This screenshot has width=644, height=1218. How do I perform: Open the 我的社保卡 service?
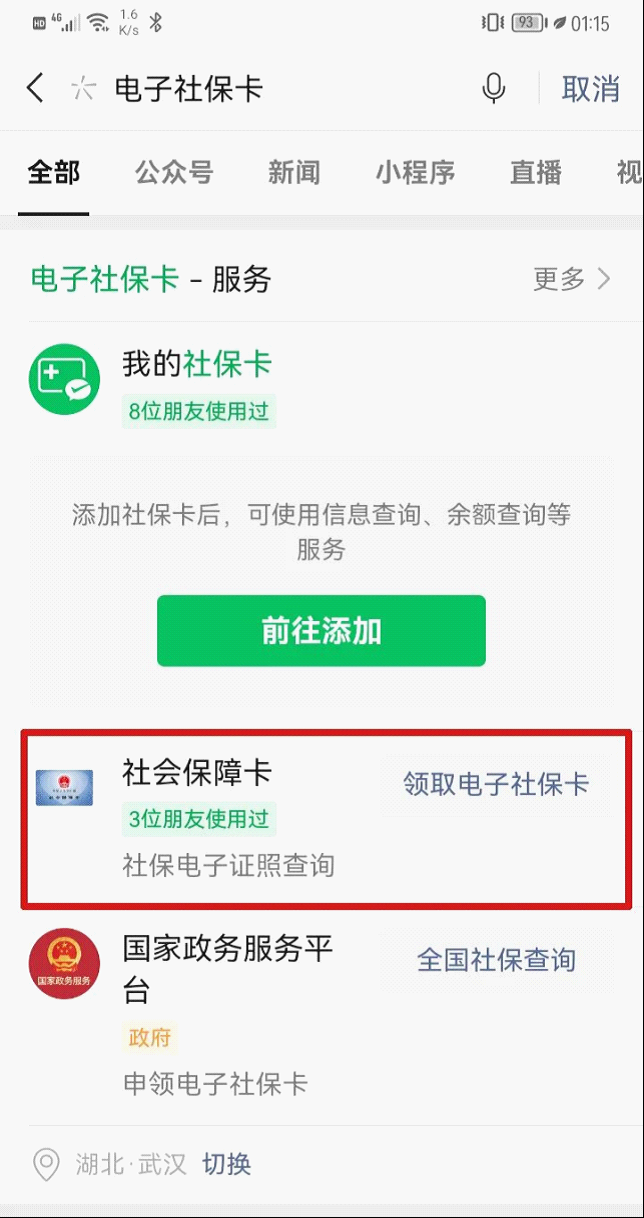(x=196, y=365)
